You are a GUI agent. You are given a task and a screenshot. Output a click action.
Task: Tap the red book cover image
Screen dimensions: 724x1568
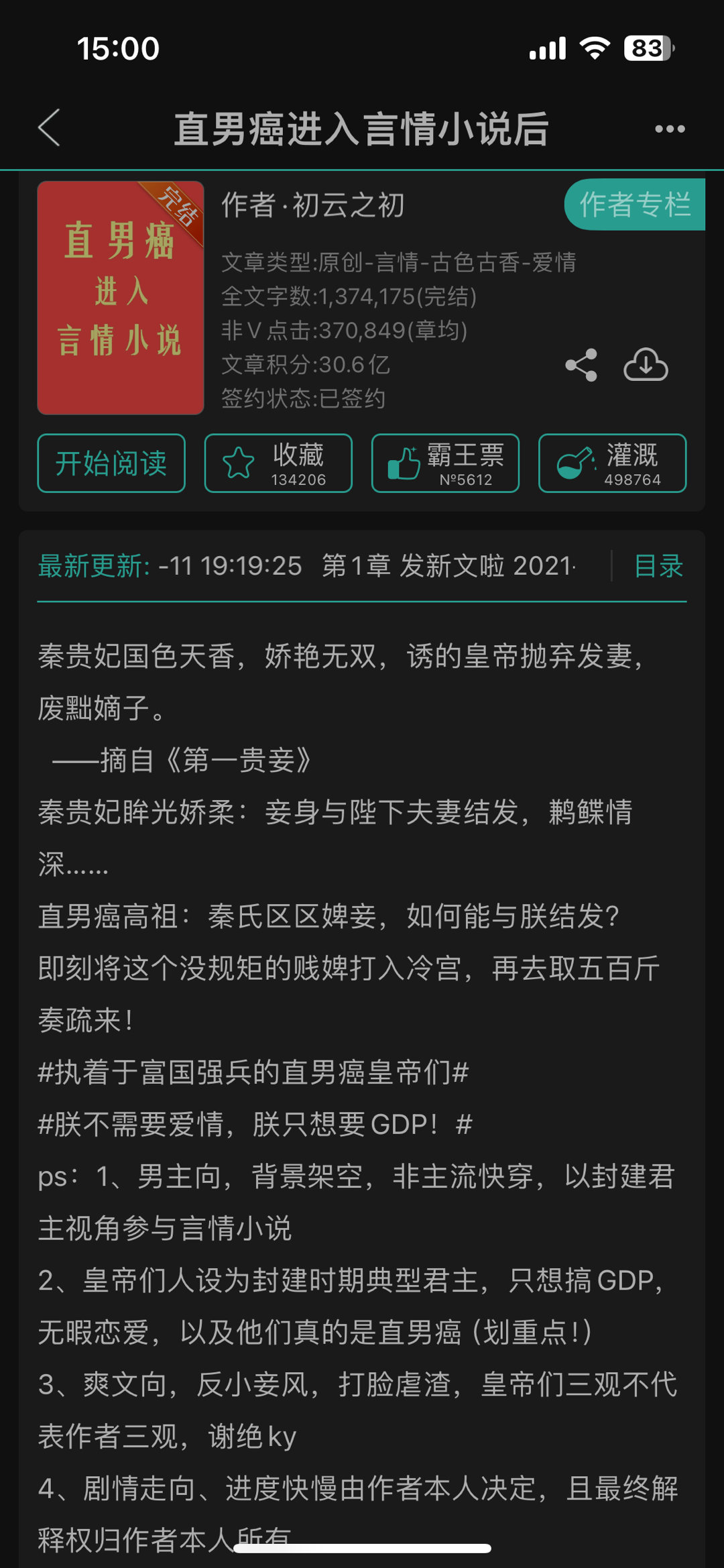click(121, 298)
